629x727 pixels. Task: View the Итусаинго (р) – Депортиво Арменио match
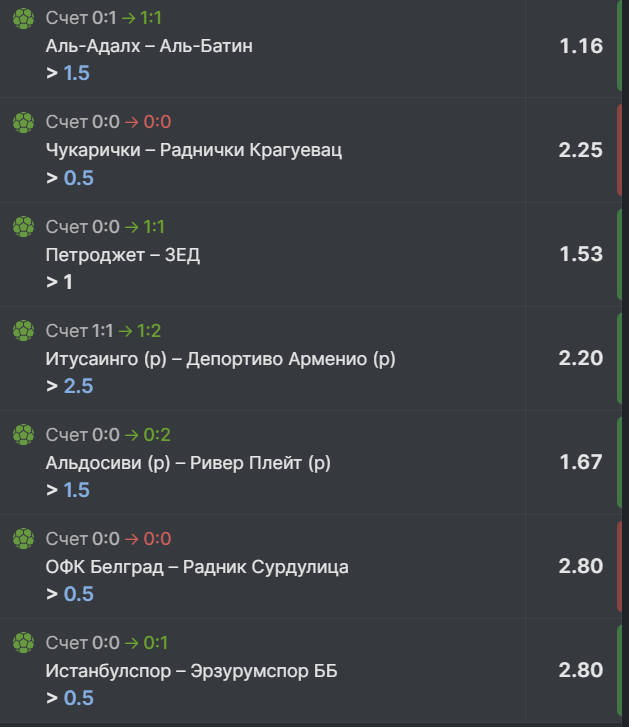point(311,358)
